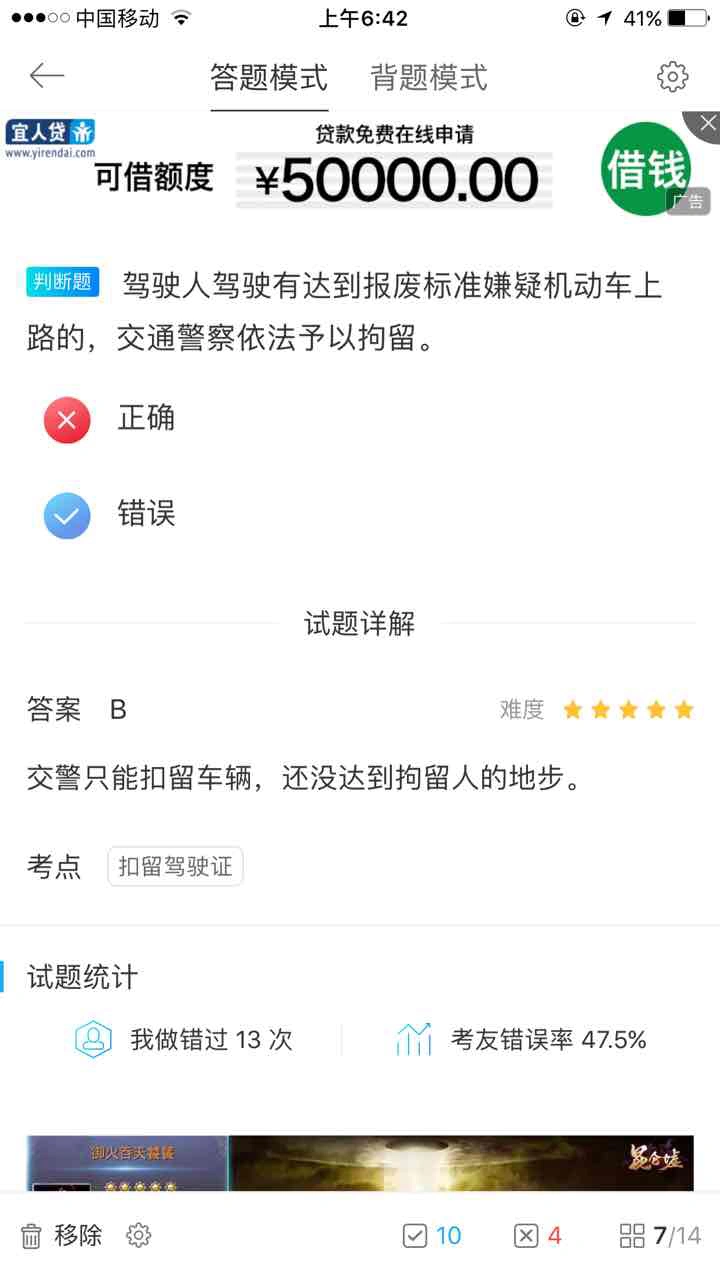This screenshot has height=1280, width=720.
Task: Open settings gear in the top bar
Action: pyautogui.click(x=672, y=77)
